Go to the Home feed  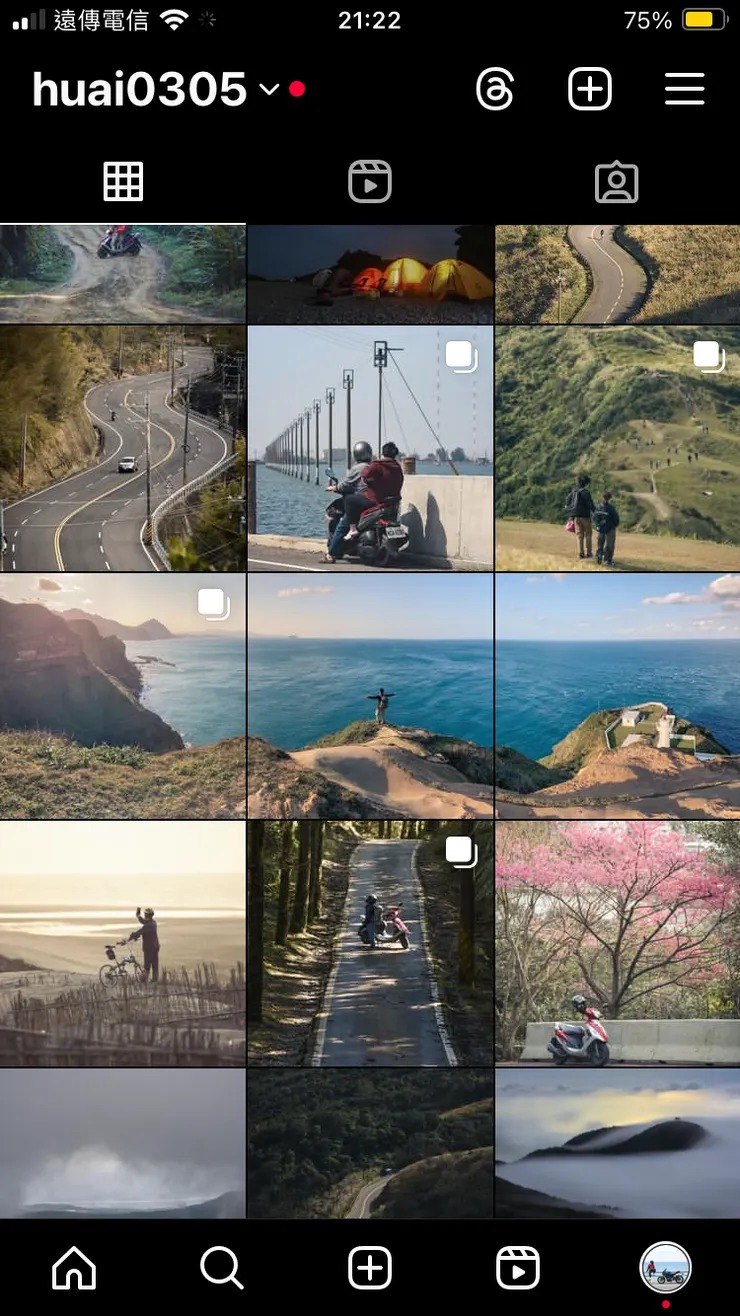[x=74, y=1269]
